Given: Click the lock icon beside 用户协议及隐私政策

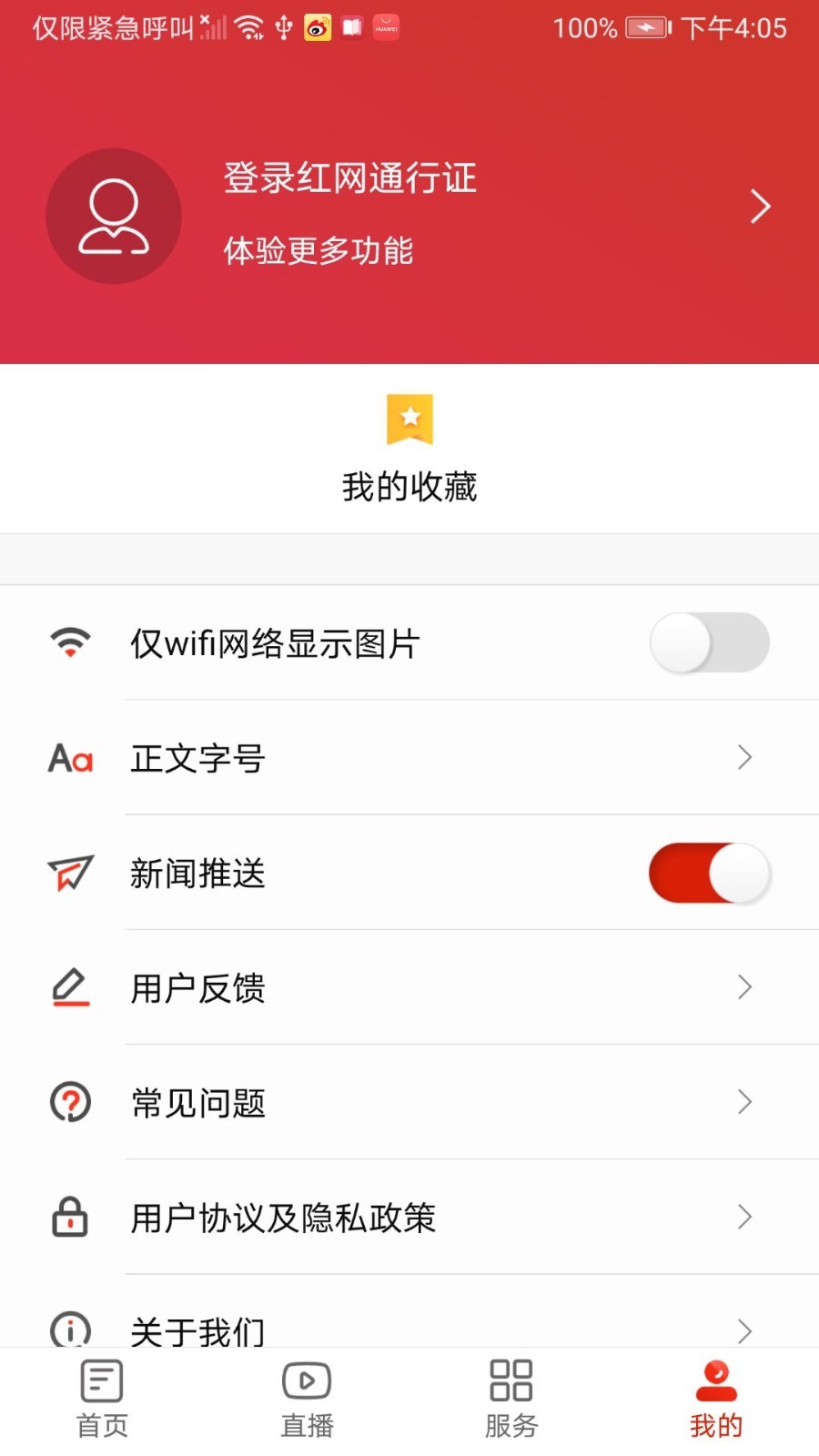Looking at the screenshot, I should 69,1218.
